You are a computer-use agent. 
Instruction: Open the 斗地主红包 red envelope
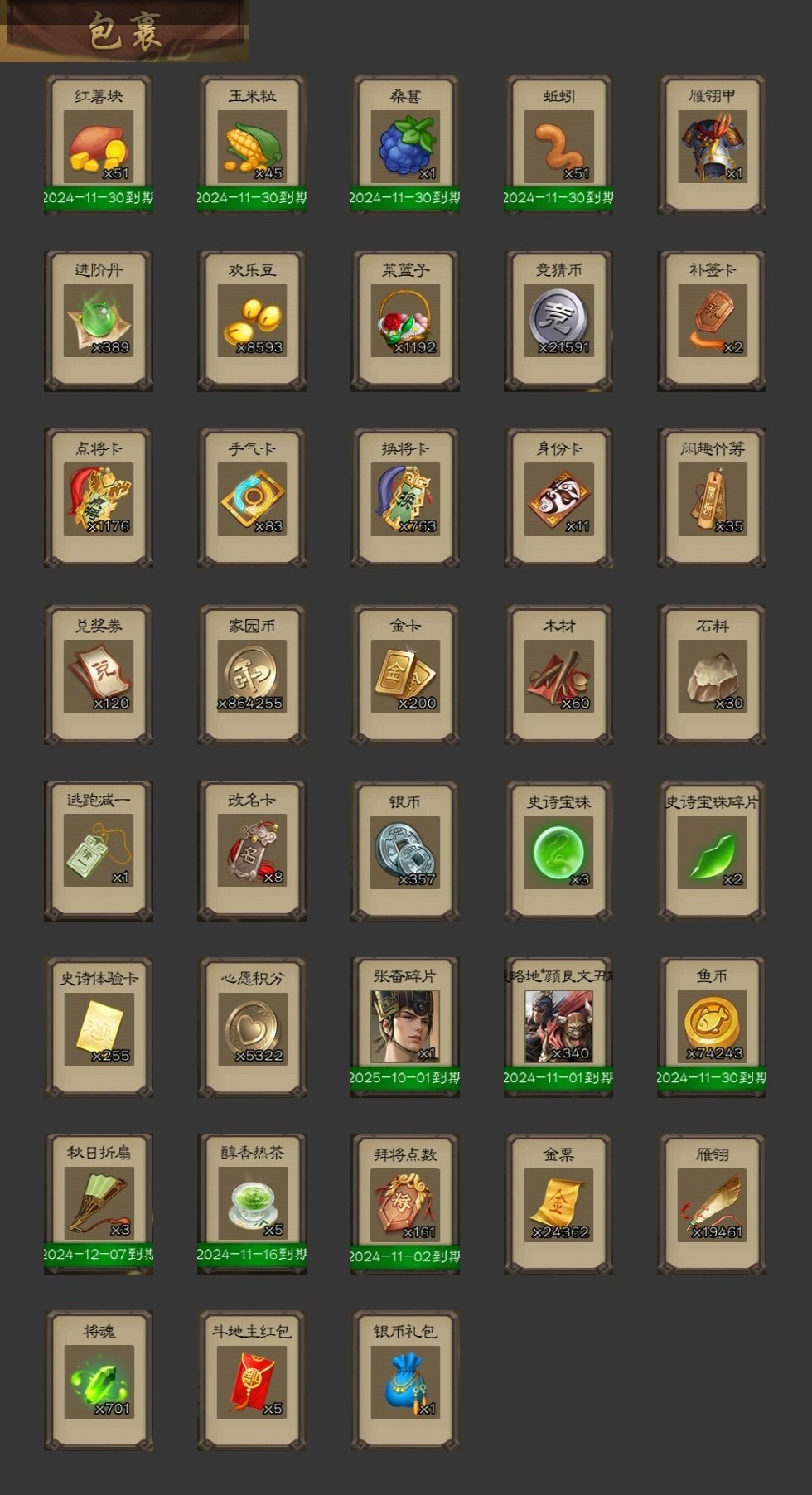pyautogui.click(x=252, y=1381)
